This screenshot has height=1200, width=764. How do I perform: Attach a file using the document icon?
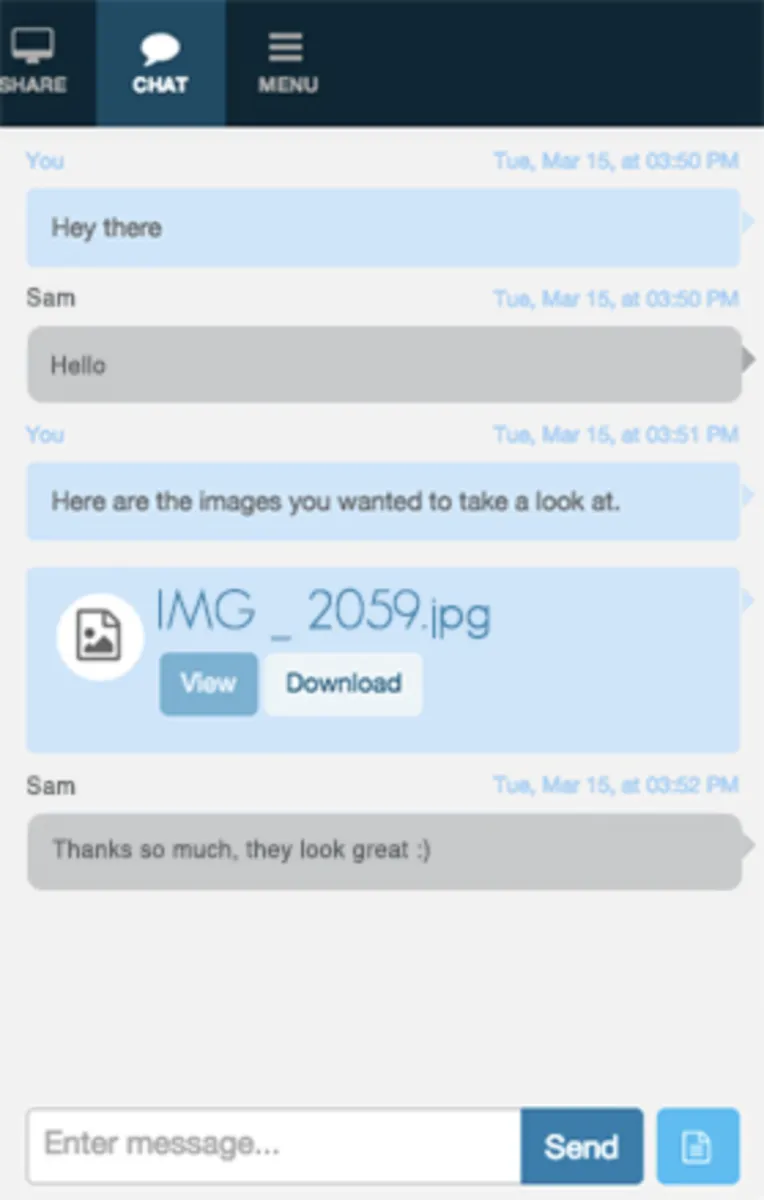click(697, 1146)
